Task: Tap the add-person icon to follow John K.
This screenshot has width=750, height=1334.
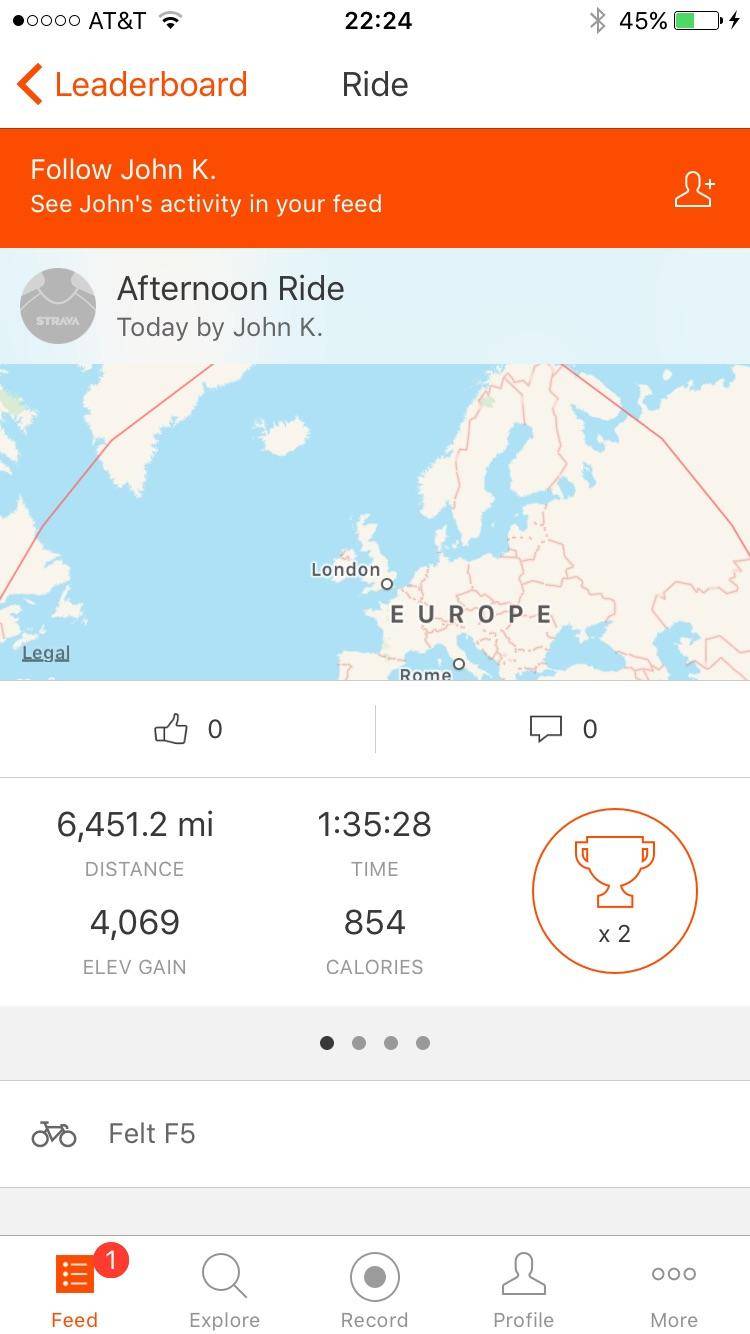Action: (693, 187)
